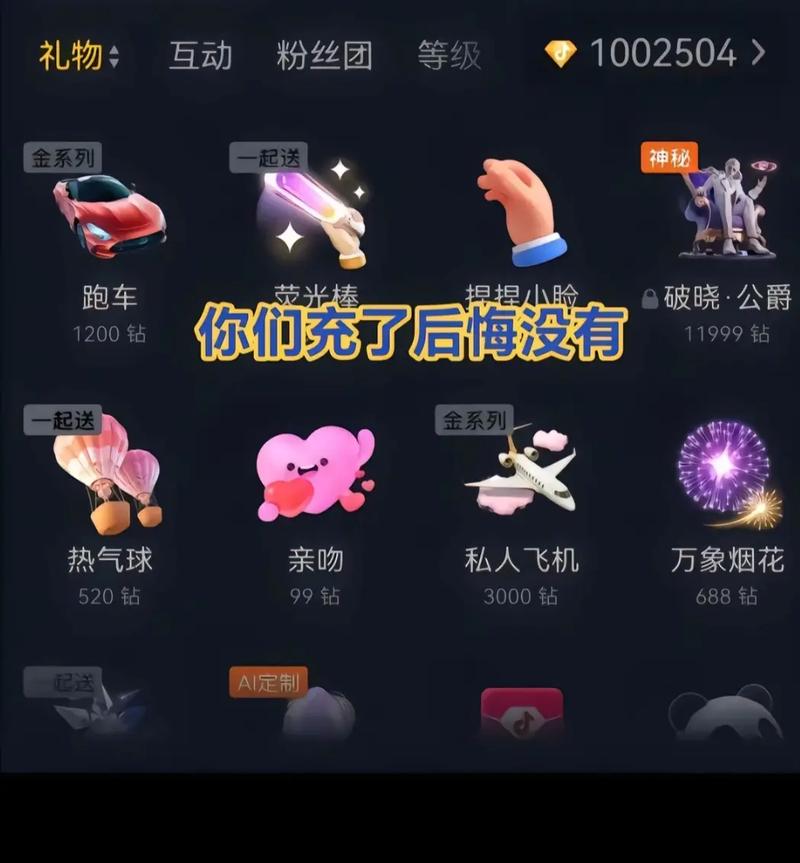Image resolution: width=800 pixels, height=863 pixels.
Task: Choose the 荧光棒 gift
Action: 315,217
